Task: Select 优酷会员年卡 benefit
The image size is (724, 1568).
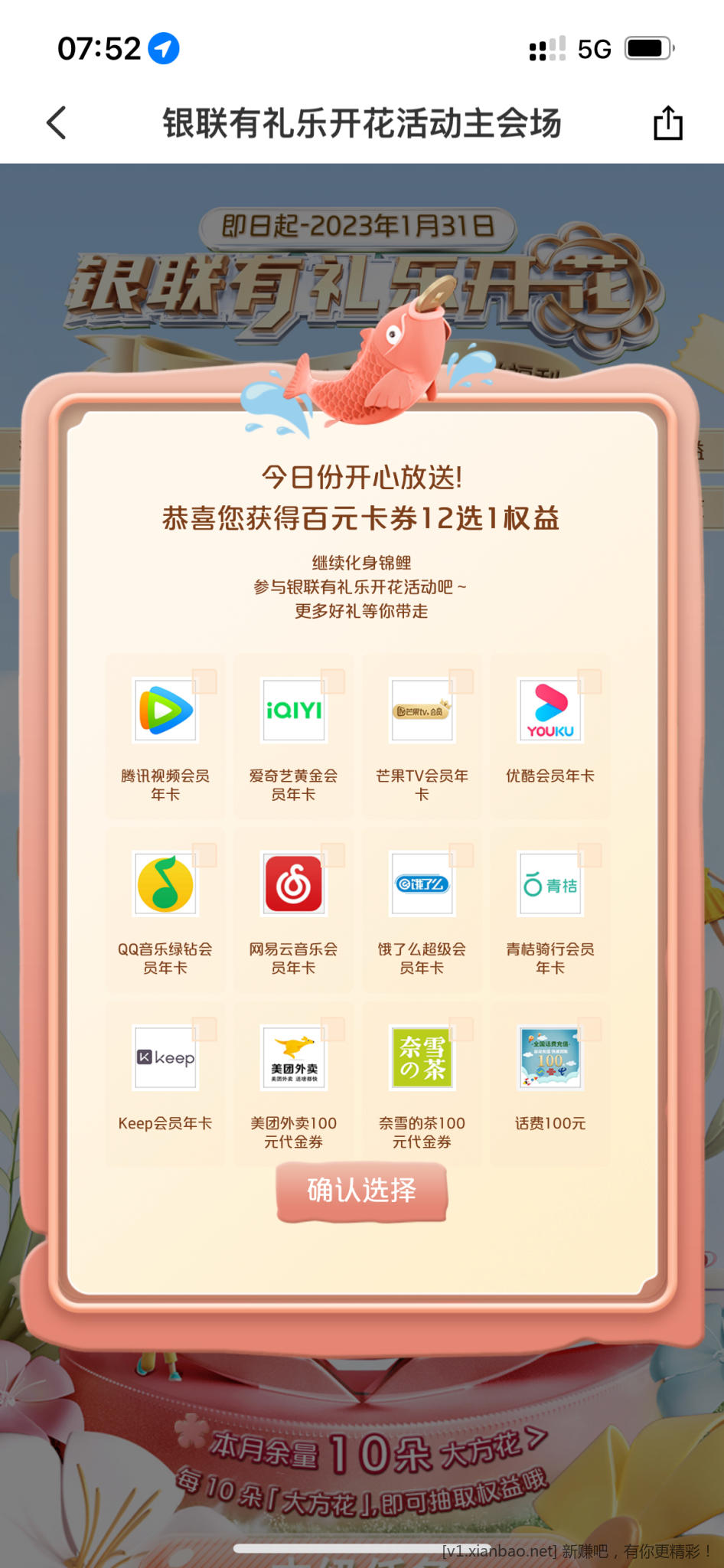Action: pos(550,733)
